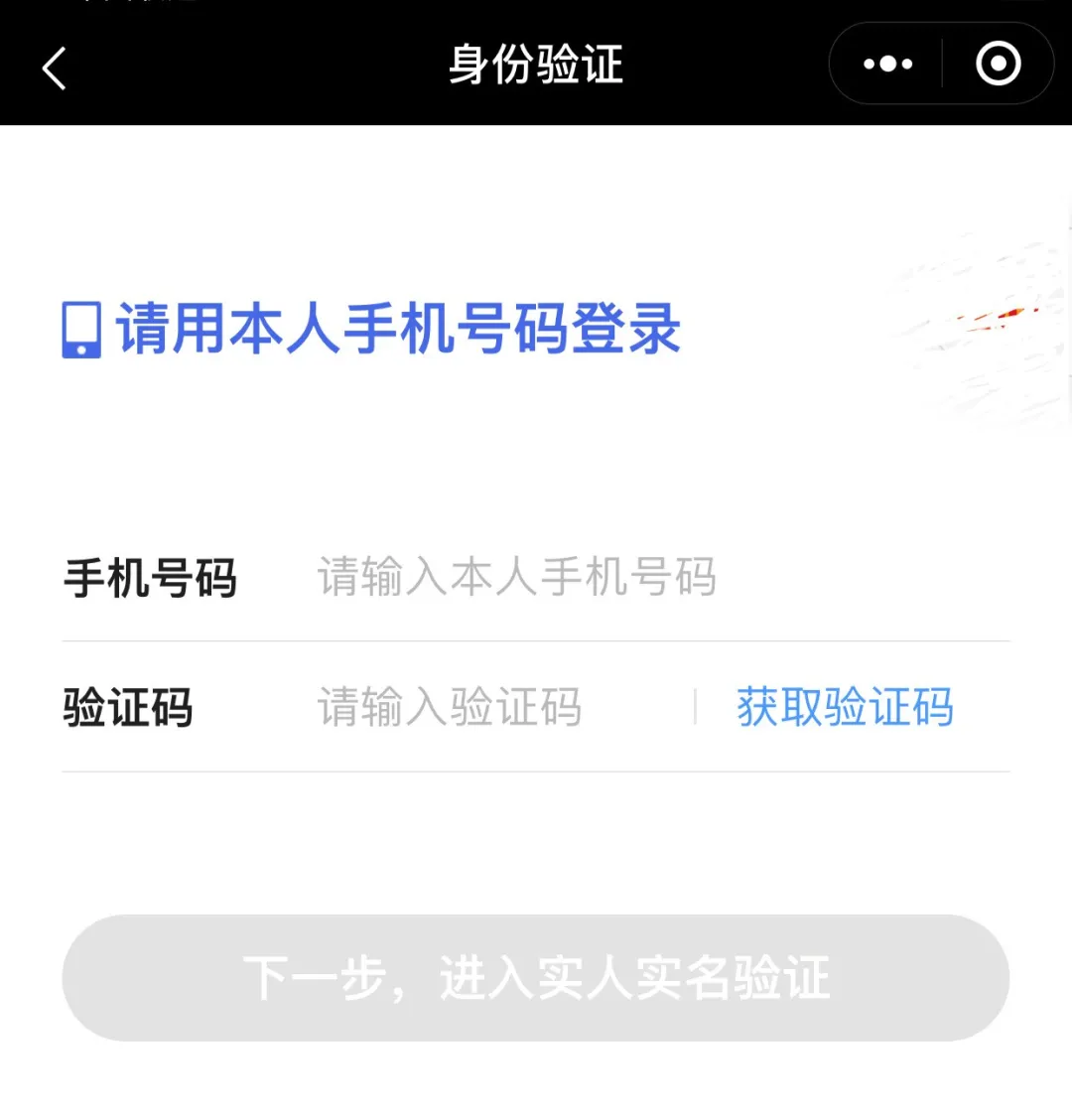
Task: Tap the target circle icon beside the ellipsis
Action: click(x=998, y=64)
